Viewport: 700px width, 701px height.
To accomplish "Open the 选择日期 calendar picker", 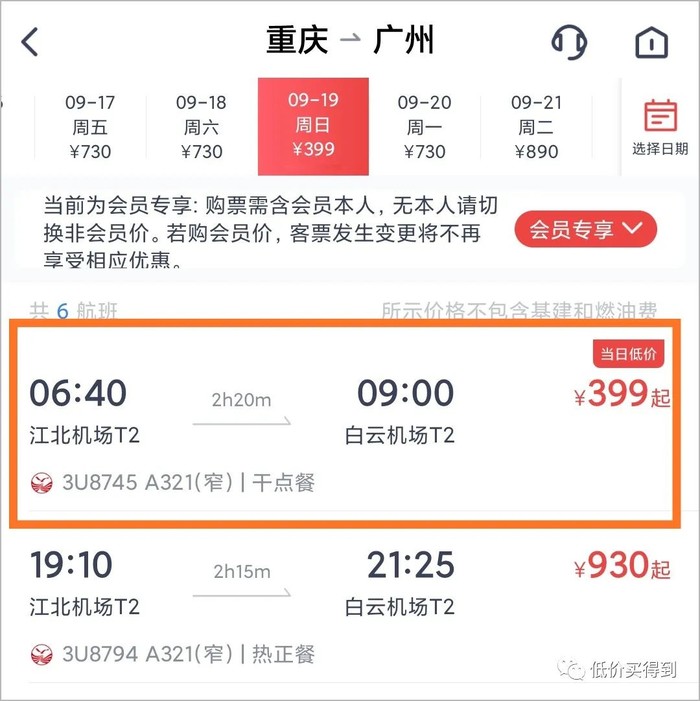I will coord(660,127).
